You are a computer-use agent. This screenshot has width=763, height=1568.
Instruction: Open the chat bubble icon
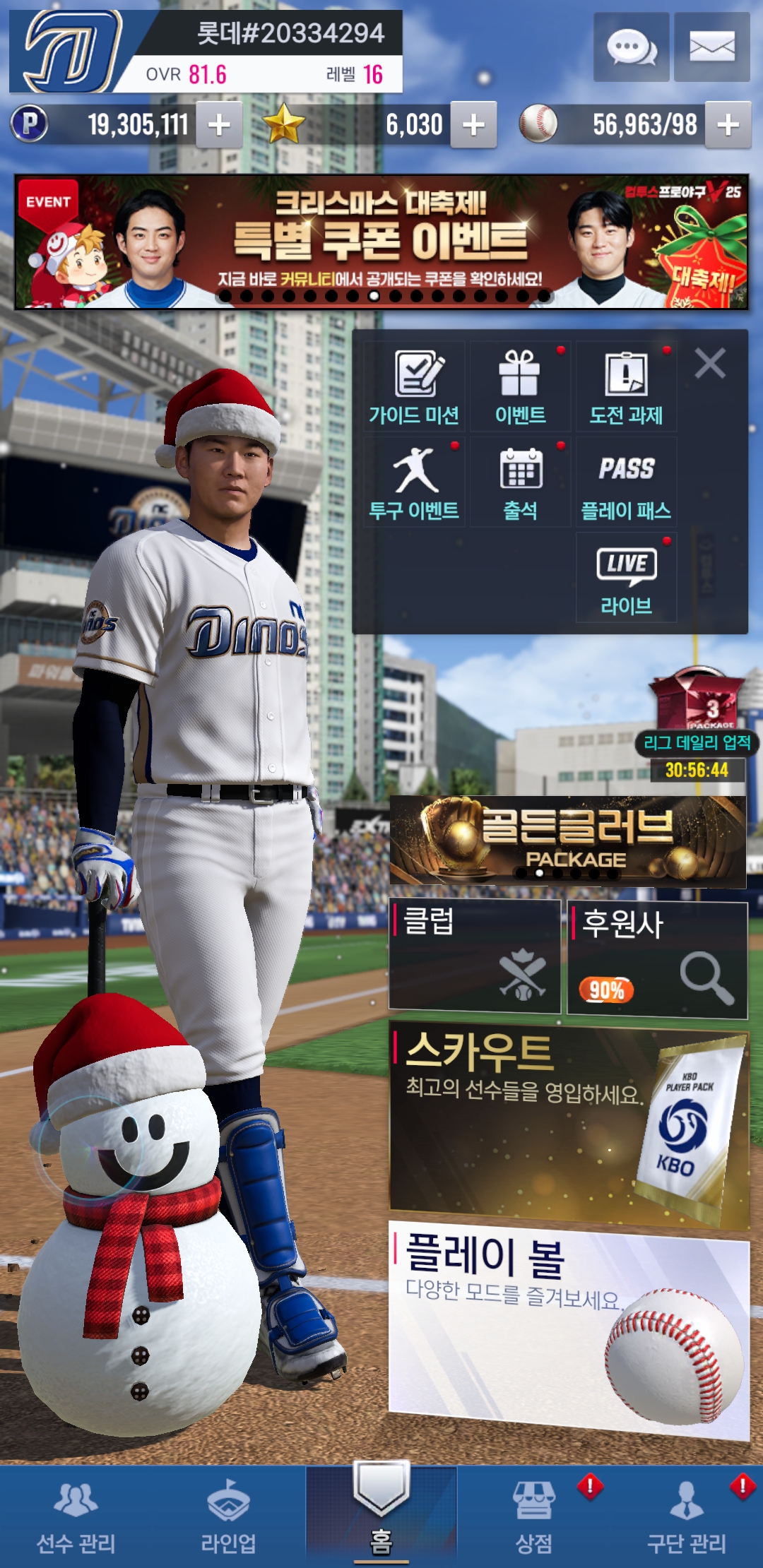point(631,47)
